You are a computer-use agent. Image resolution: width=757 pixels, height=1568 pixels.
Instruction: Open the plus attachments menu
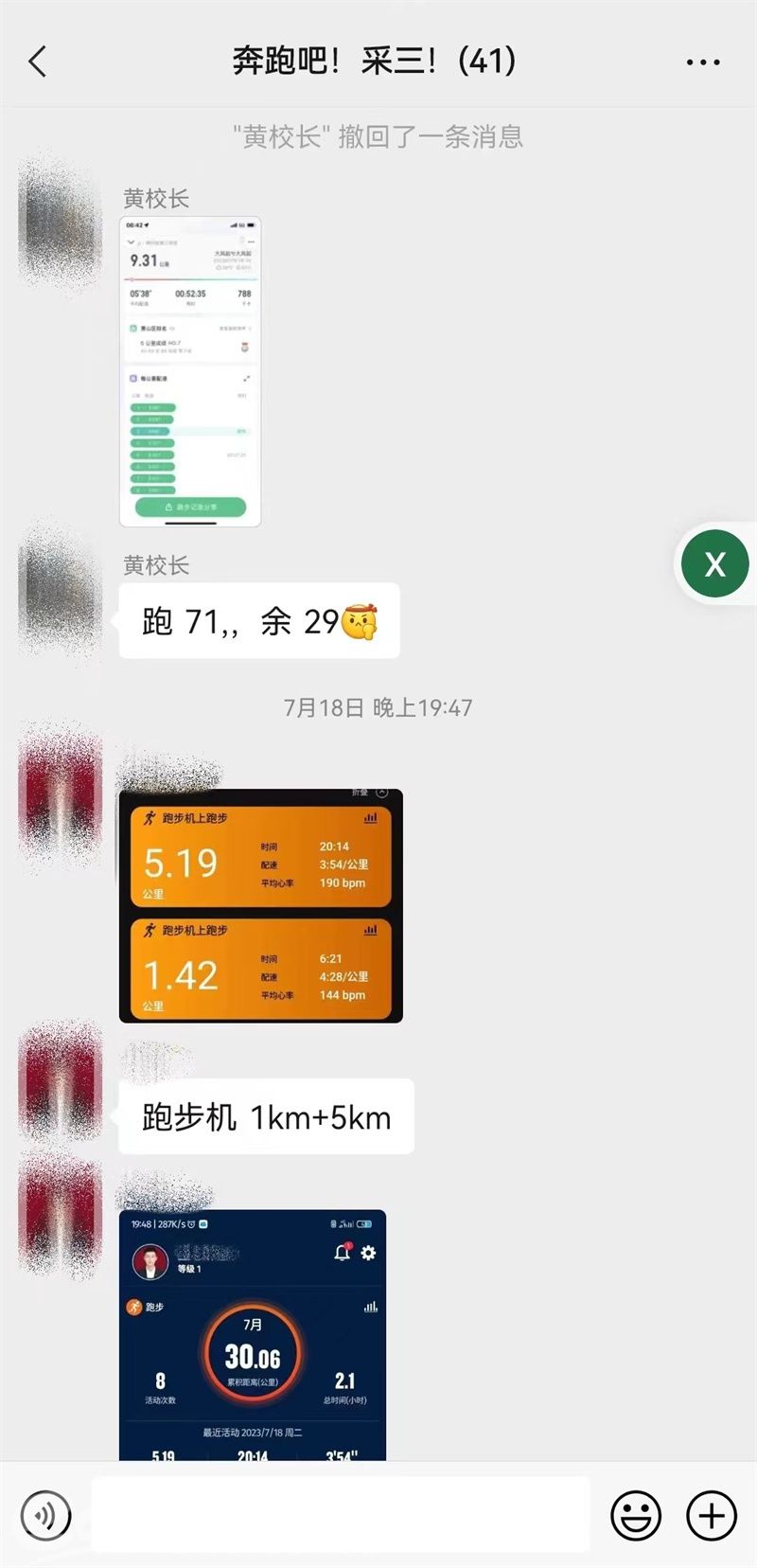[x=711, y=1515]
